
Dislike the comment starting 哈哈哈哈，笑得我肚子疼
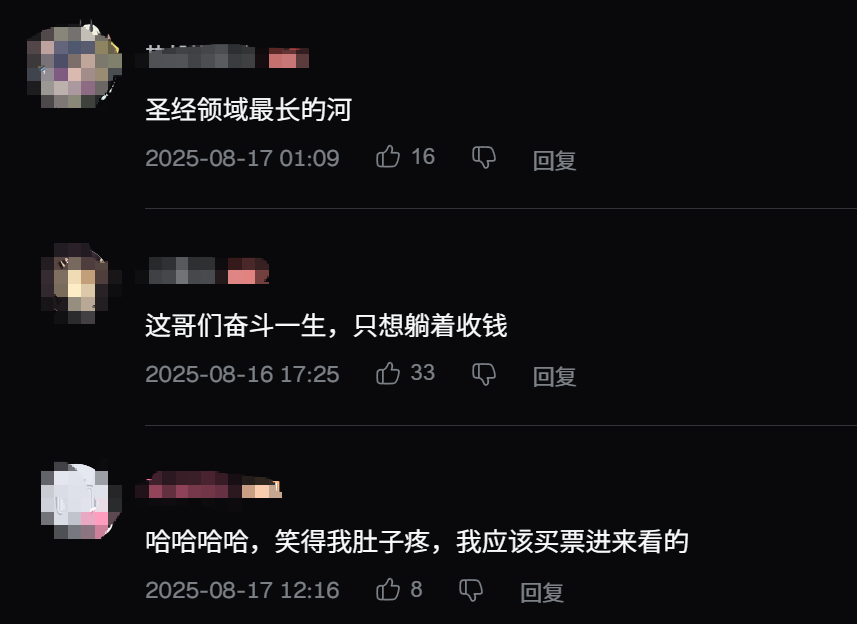471,590
